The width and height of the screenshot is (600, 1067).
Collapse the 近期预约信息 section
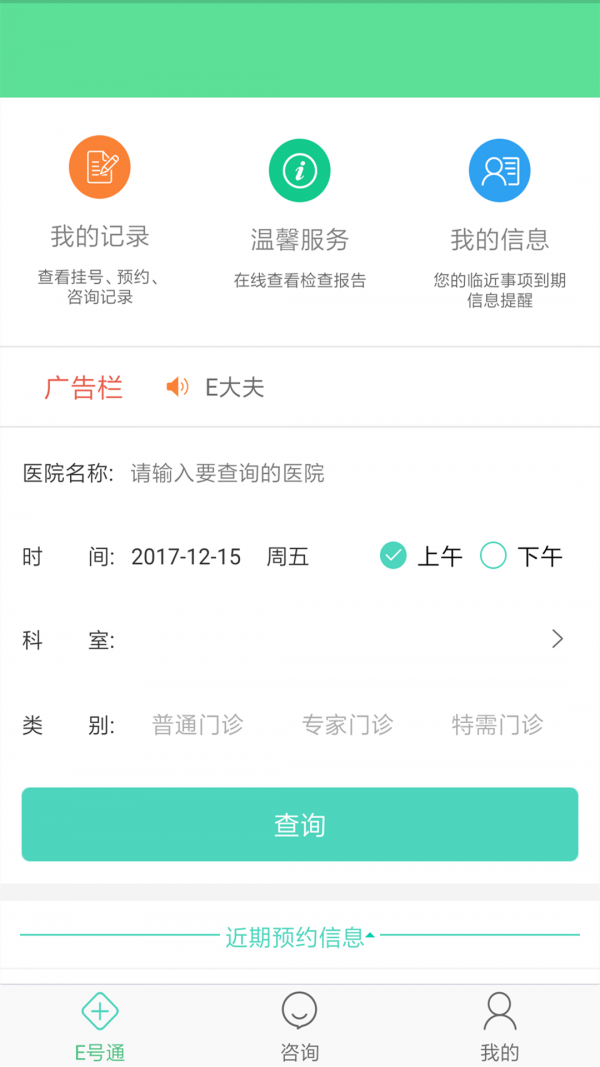click(x=300, y=937)
